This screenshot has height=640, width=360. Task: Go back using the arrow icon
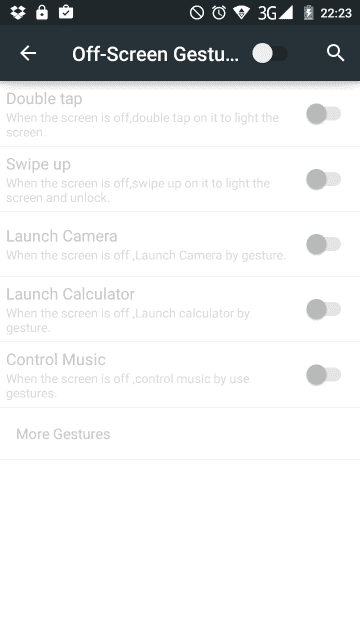28,53
